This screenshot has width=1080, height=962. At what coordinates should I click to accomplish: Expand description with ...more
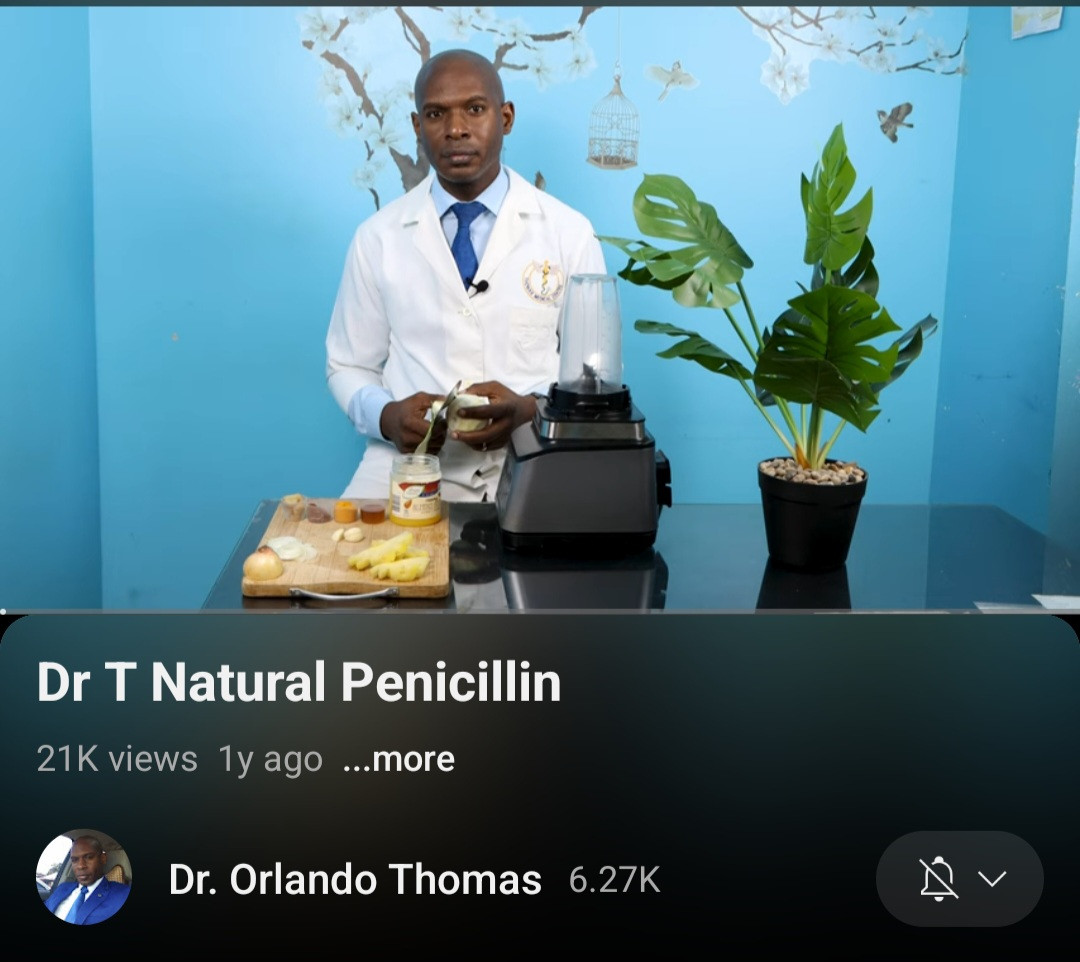[x=398, y=759]
